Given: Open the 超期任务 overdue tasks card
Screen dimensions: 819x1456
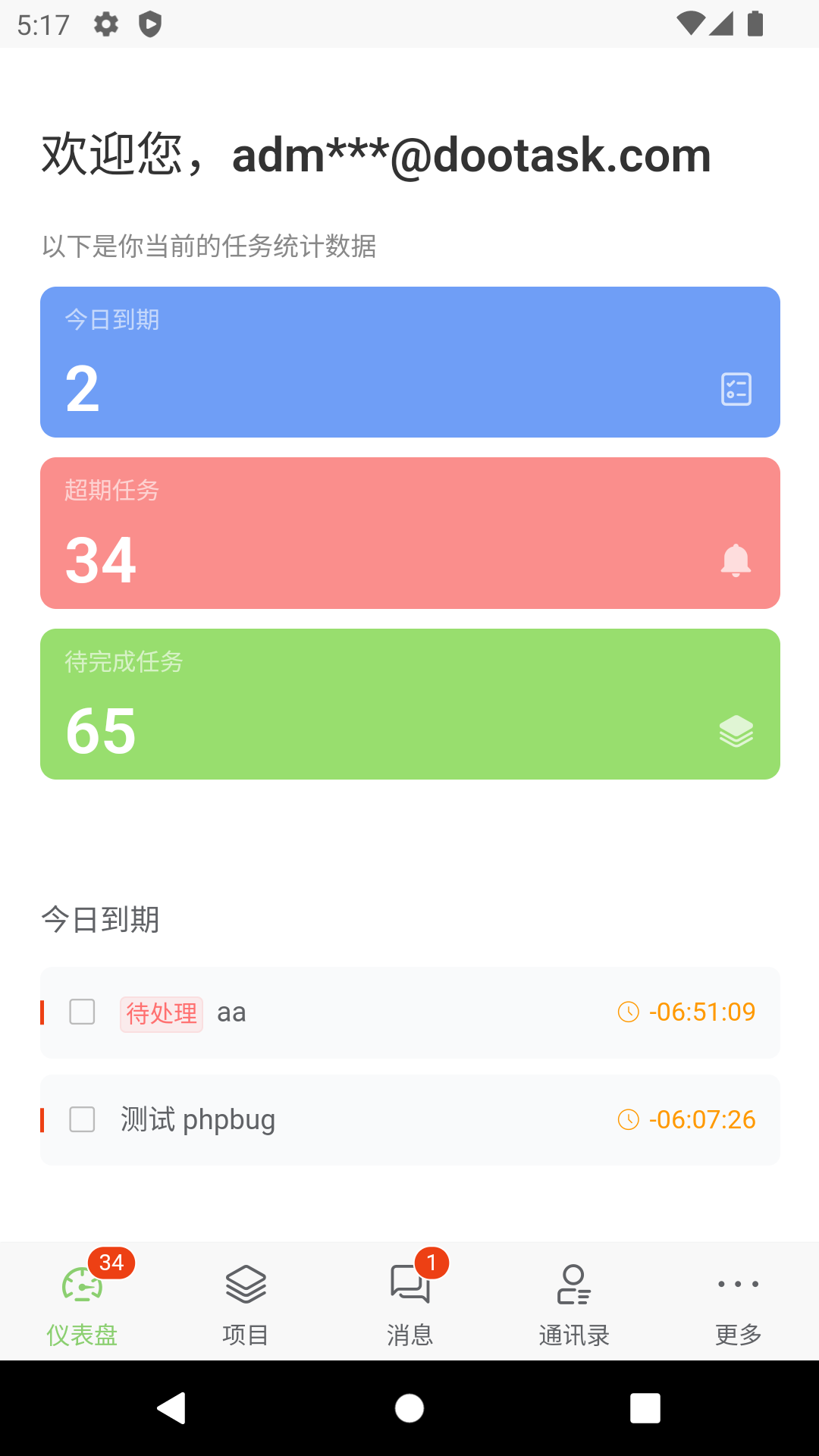Looking at the screenshot, I should [x=409, y=532].
